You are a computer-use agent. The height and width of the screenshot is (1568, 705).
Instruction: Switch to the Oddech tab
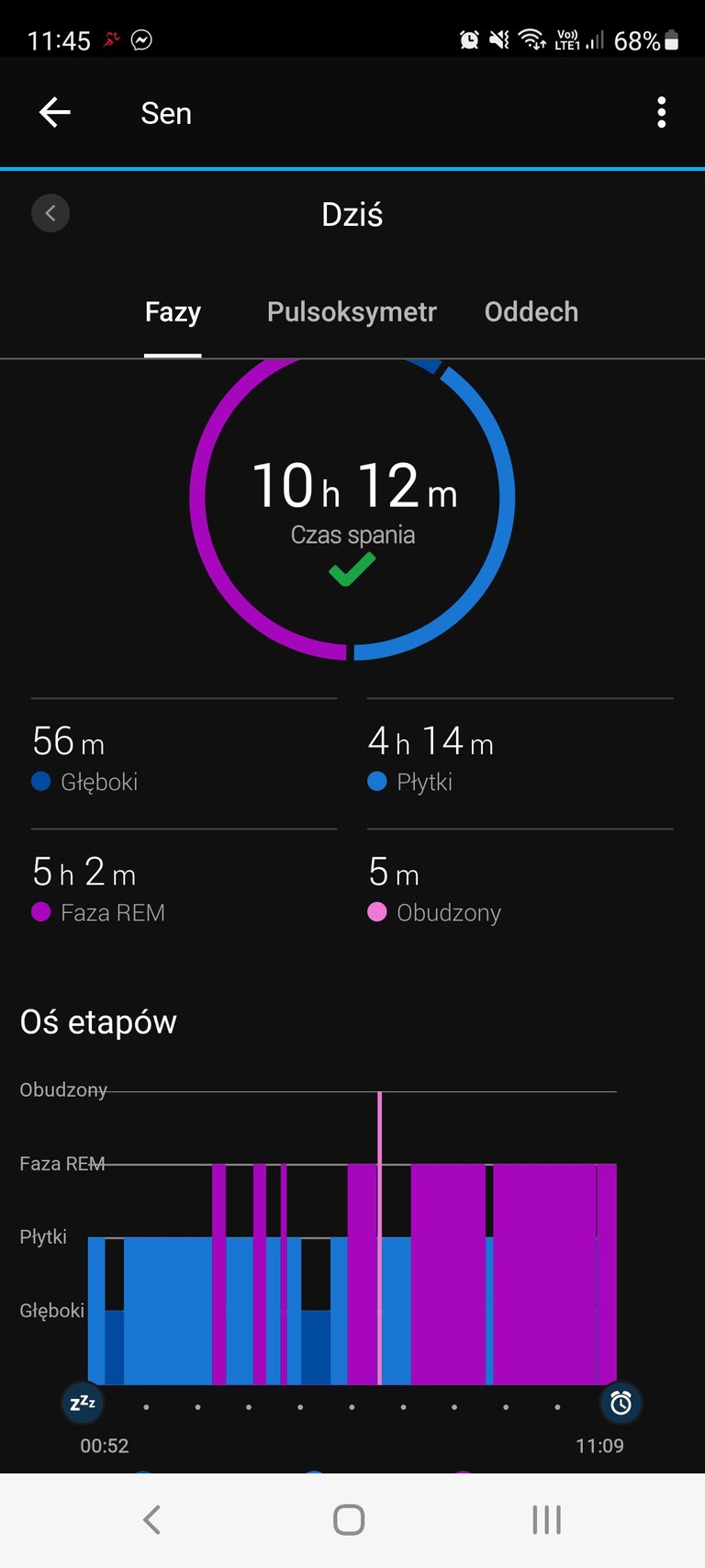point(531,312)
